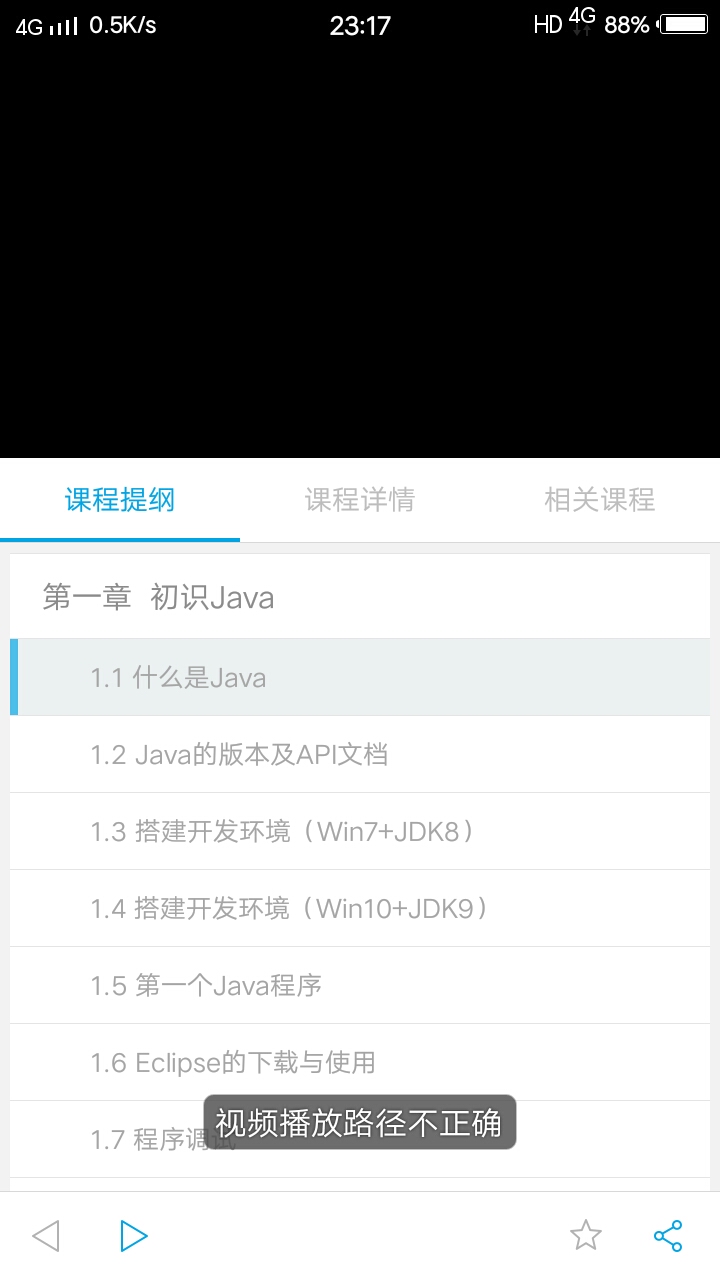Open lesson 1.4 搭建开发环境 Win10+JDK9
The height and width of the screenshot is (1280, 720).
tap(360, 908)
